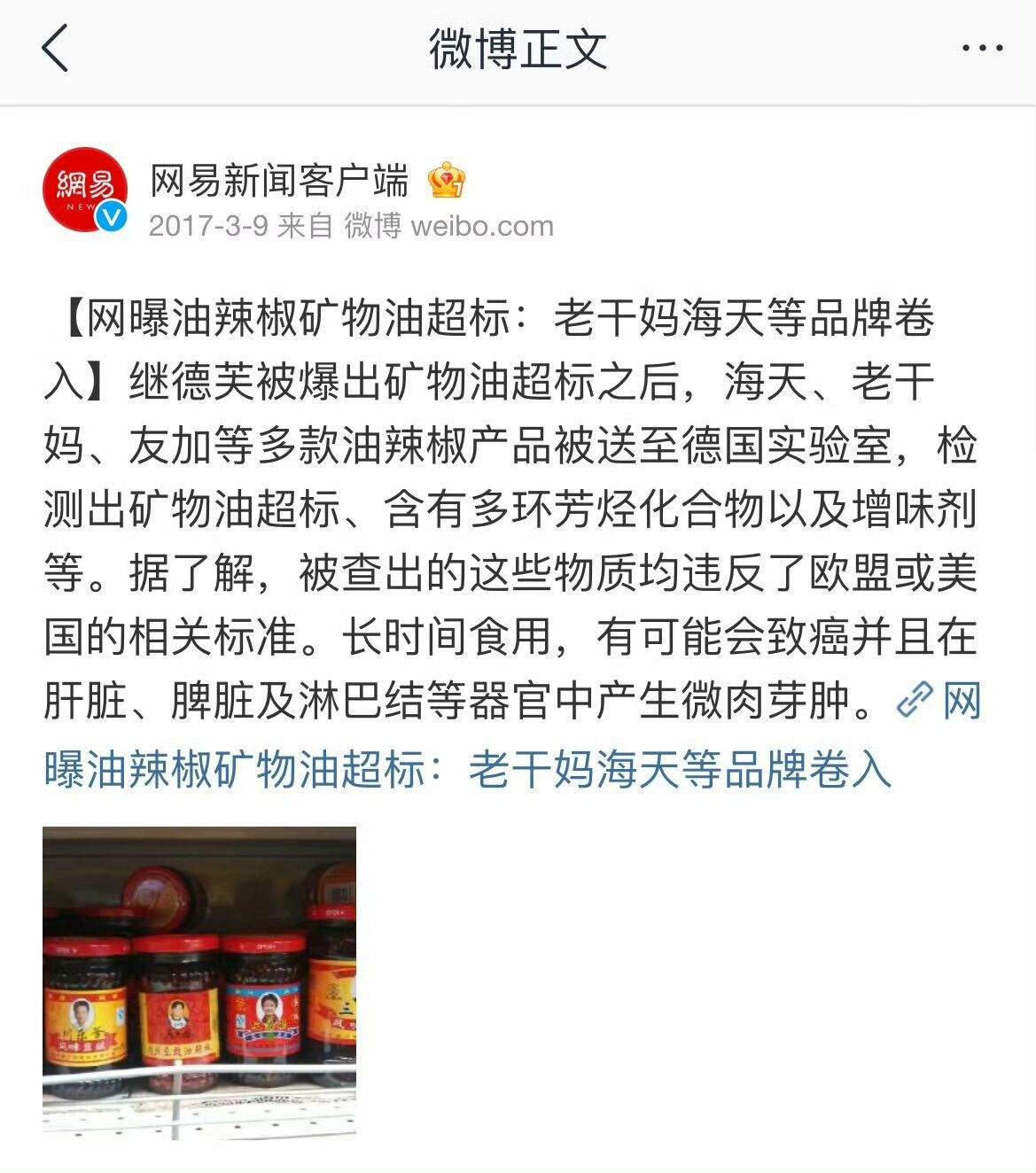Open the linked article 网曝油辣椒矿物油超标
Viewport: 1036px width, 1173px height.
466,768
